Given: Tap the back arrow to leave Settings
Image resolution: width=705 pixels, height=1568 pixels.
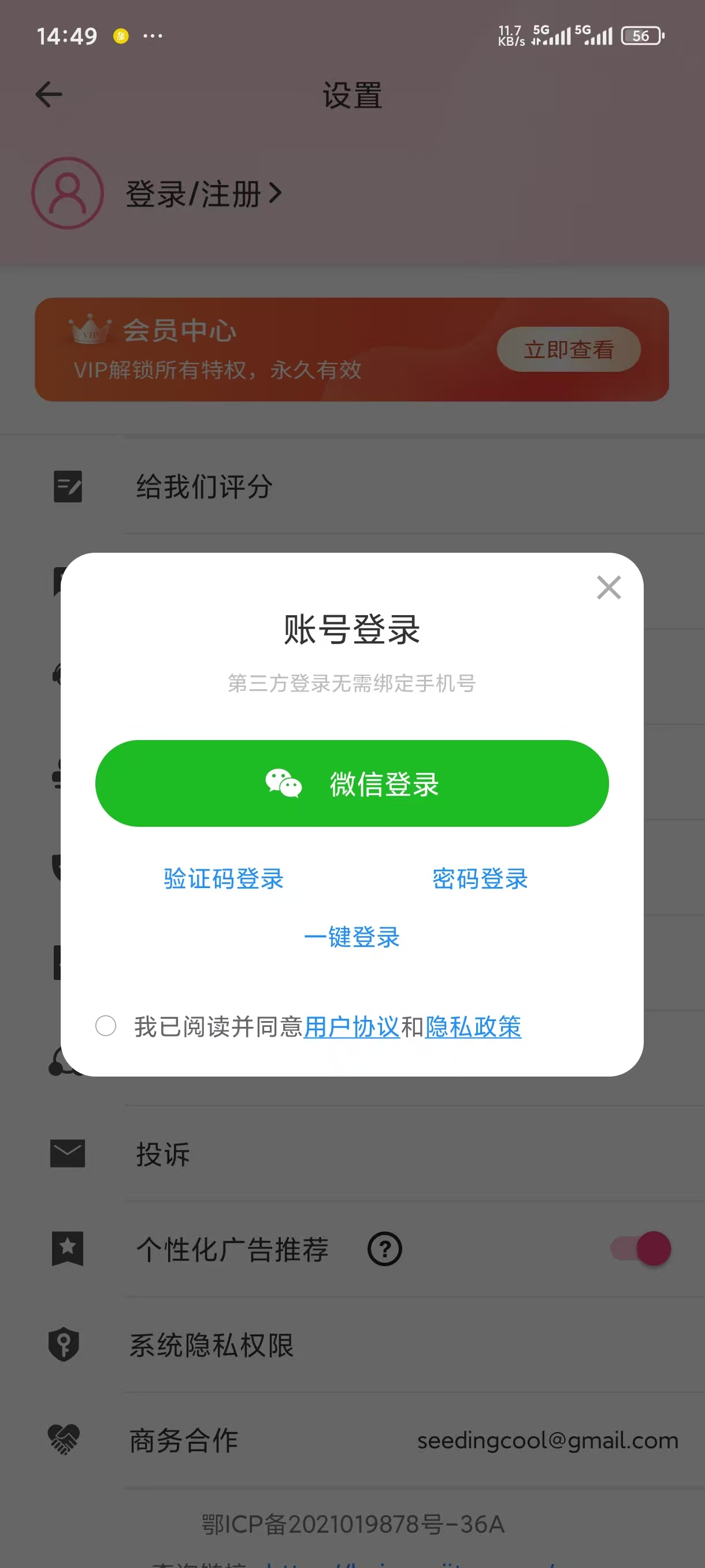Looking at the screenshot, I should 49,94.
